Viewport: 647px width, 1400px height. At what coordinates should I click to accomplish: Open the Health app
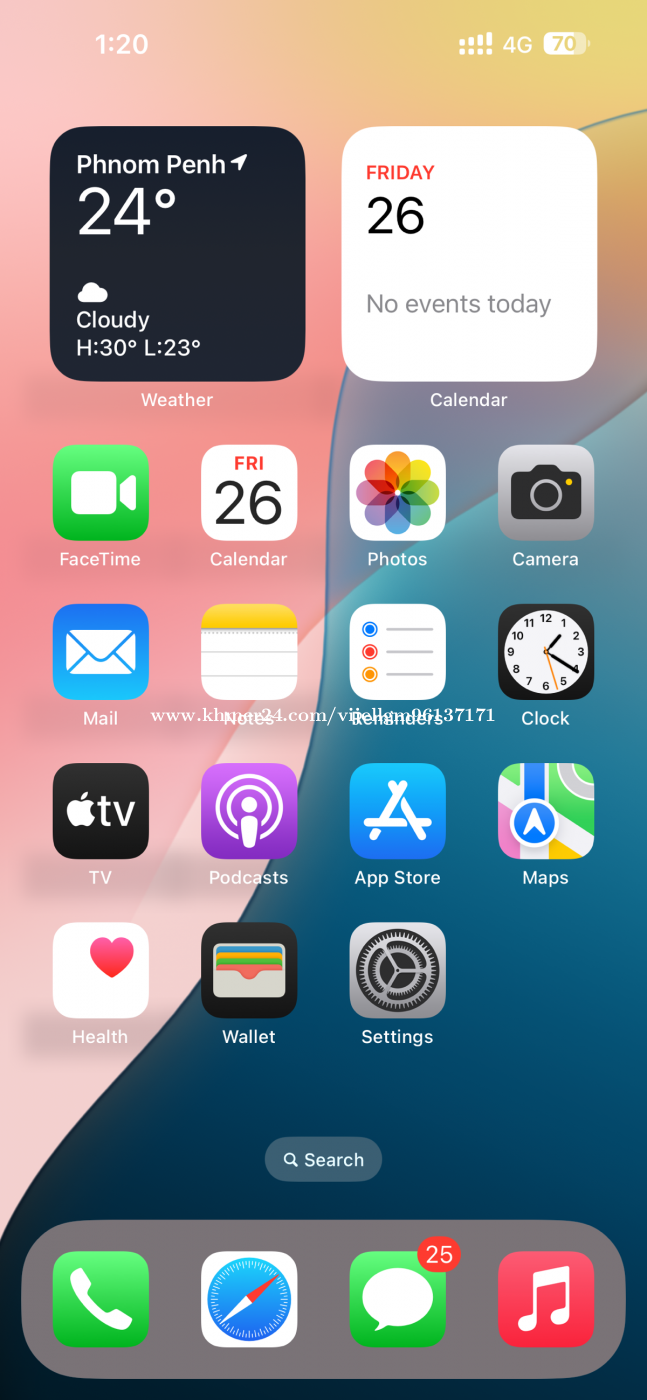point(100,970)
